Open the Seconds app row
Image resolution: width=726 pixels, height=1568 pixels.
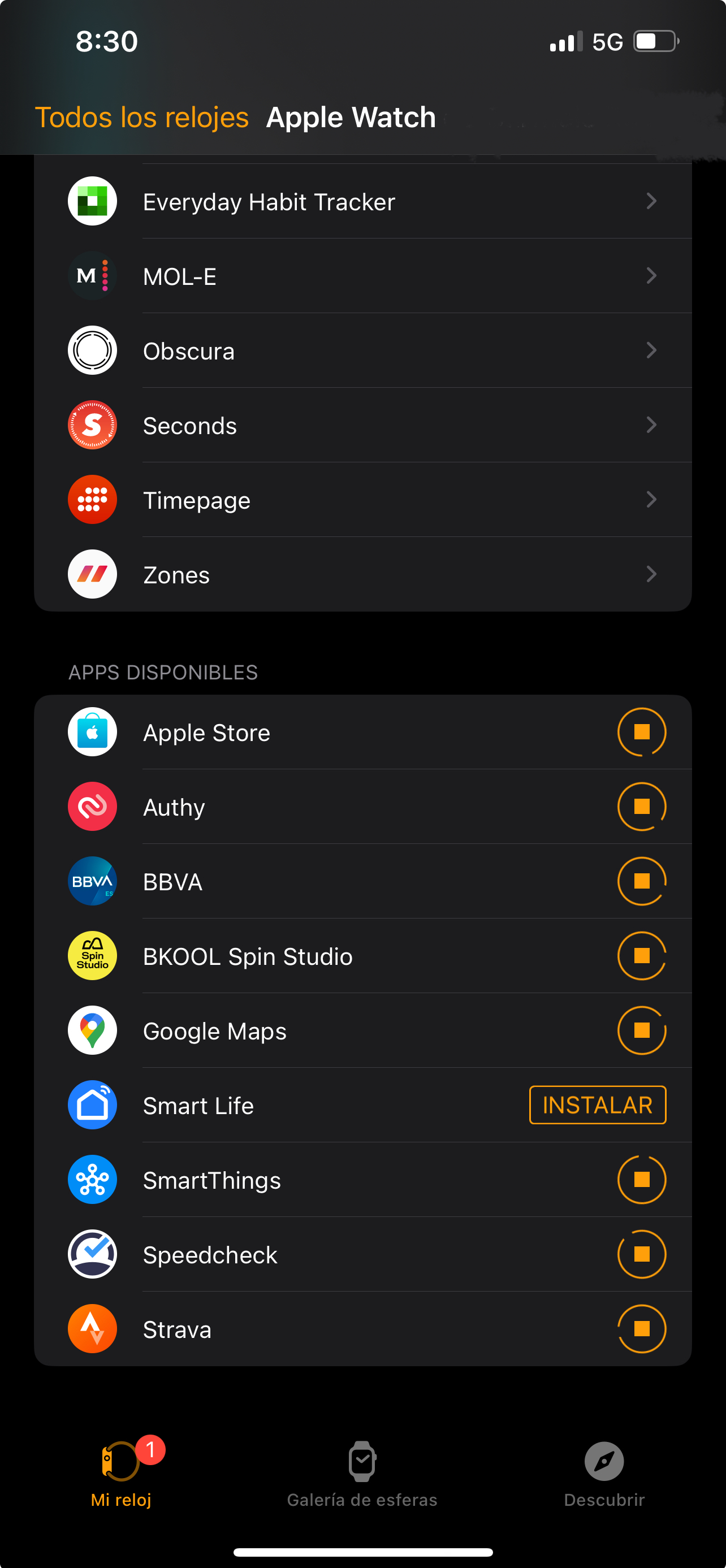point(362,426)
